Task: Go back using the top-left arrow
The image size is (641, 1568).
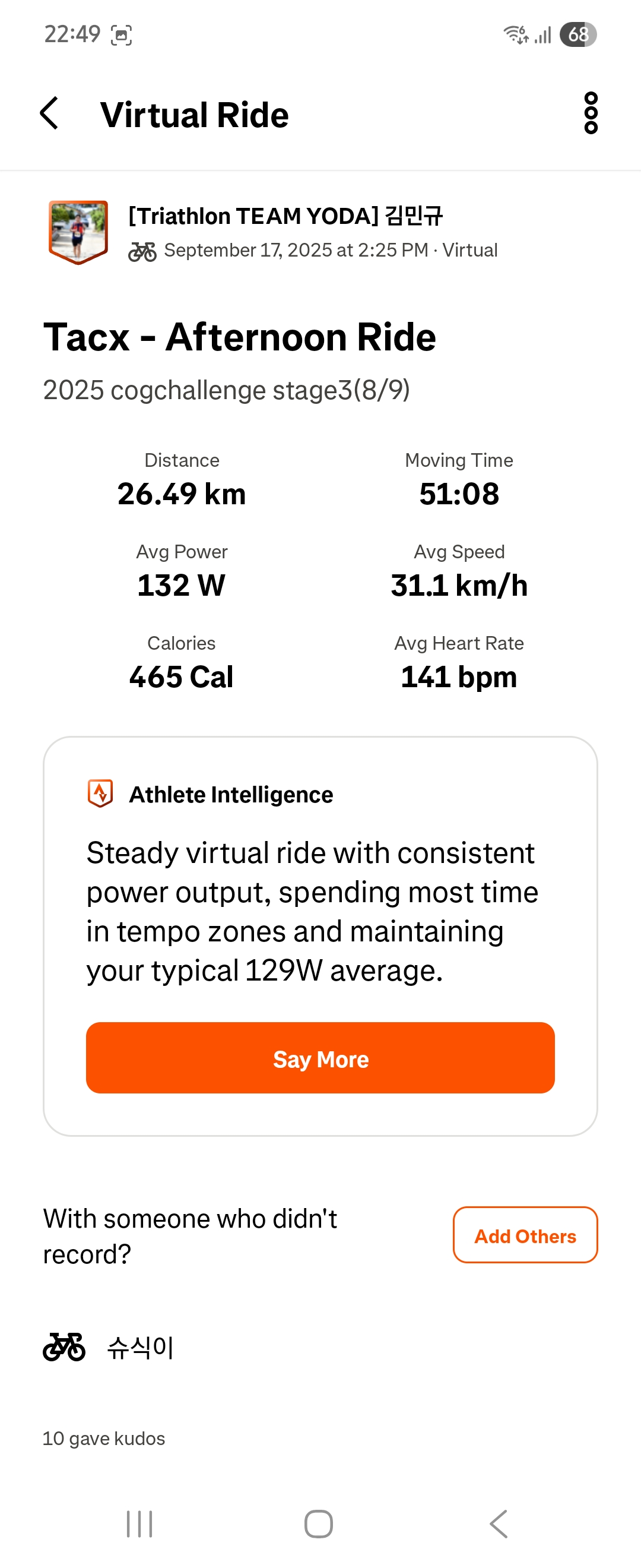Action: point(49,114)
